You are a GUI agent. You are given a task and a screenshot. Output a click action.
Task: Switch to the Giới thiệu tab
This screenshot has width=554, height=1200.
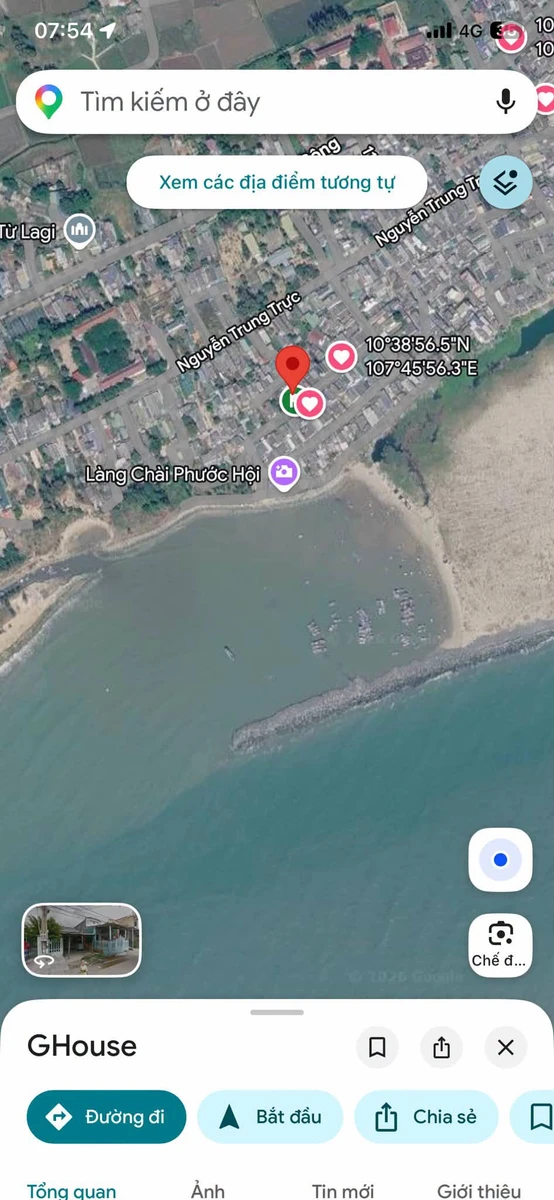tap(479, 1190)
